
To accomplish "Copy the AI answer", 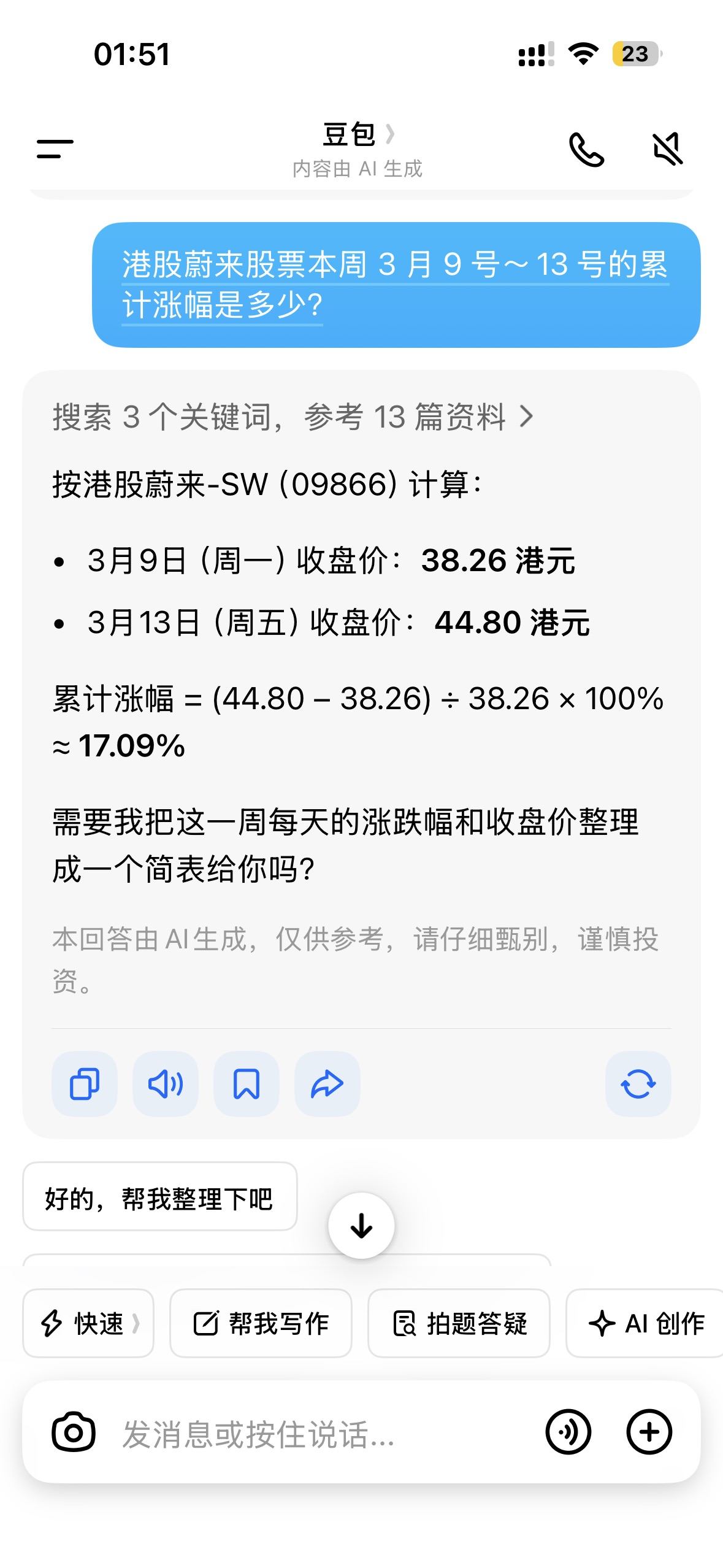I will (85, 1084).
